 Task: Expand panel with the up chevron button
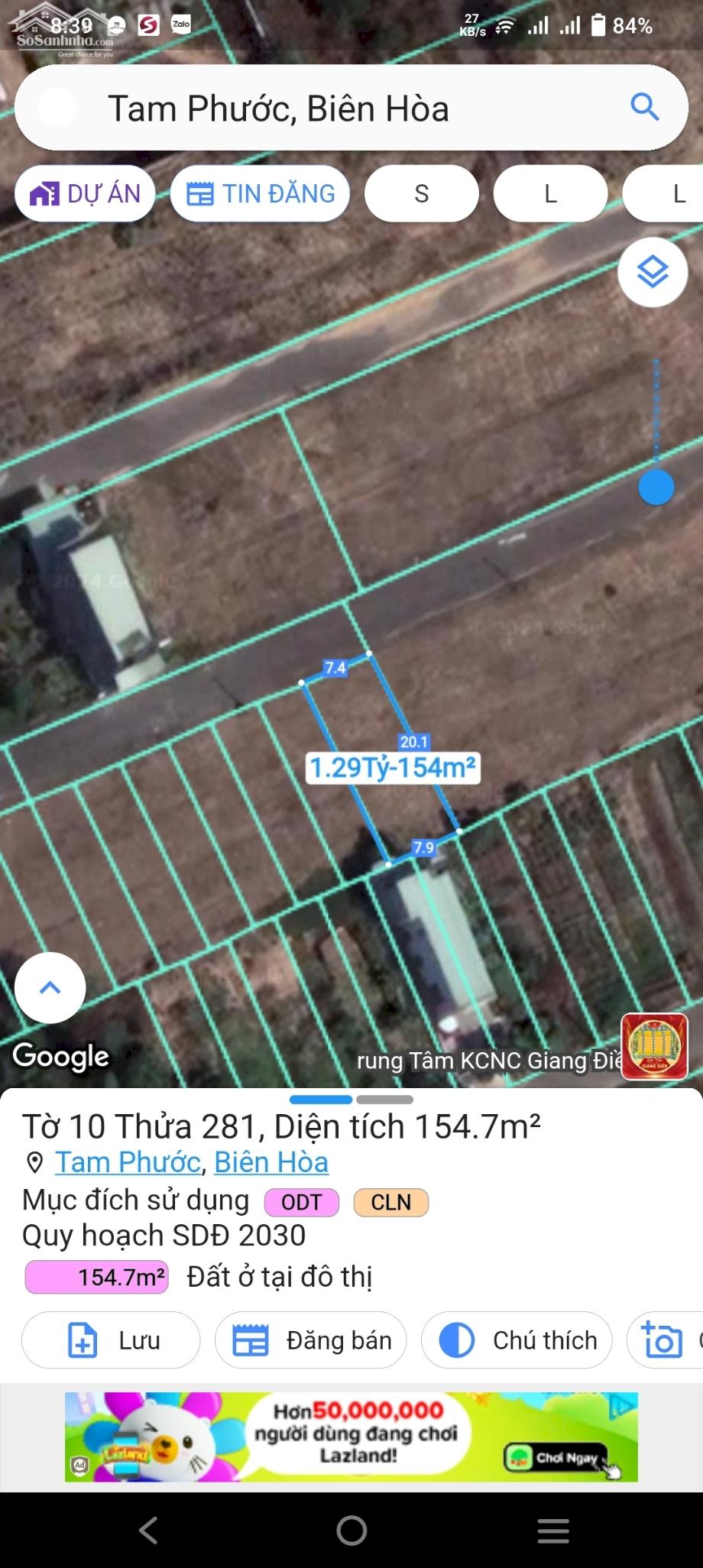(50, 987)
